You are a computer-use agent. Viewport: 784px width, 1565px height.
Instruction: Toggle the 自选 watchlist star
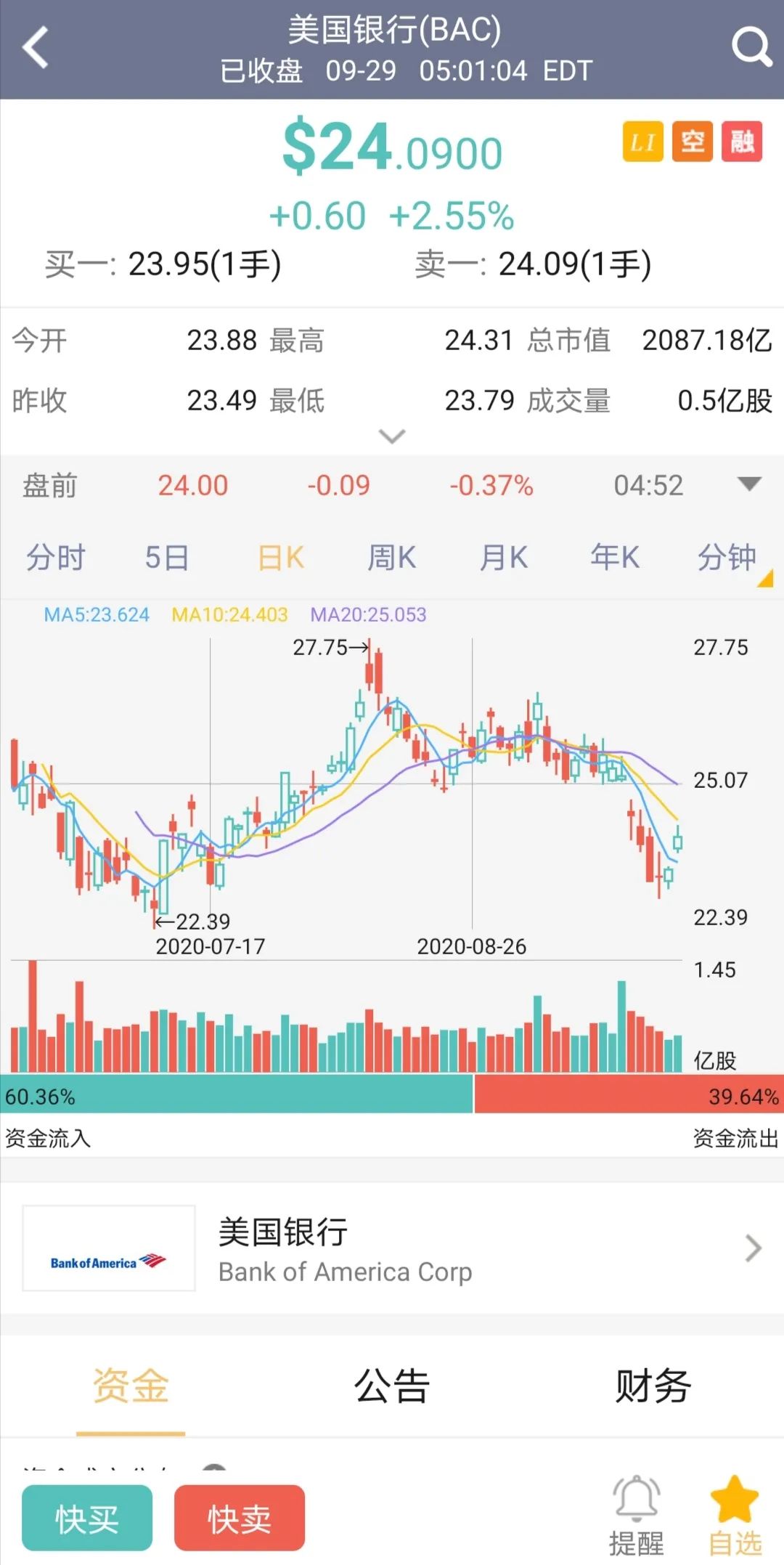[735, 1517]
